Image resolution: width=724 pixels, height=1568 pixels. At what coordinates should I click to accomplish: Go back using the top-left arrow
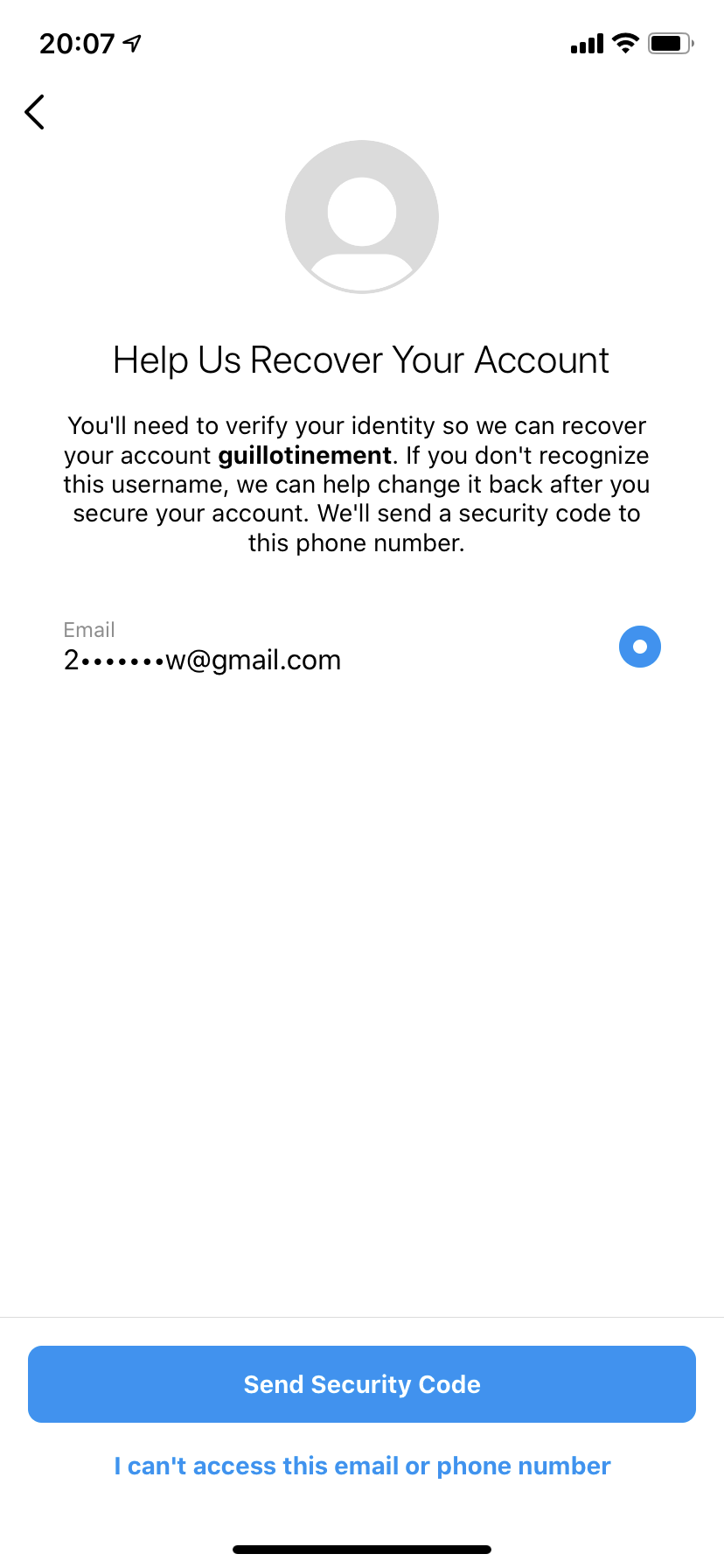click(34, 112)
